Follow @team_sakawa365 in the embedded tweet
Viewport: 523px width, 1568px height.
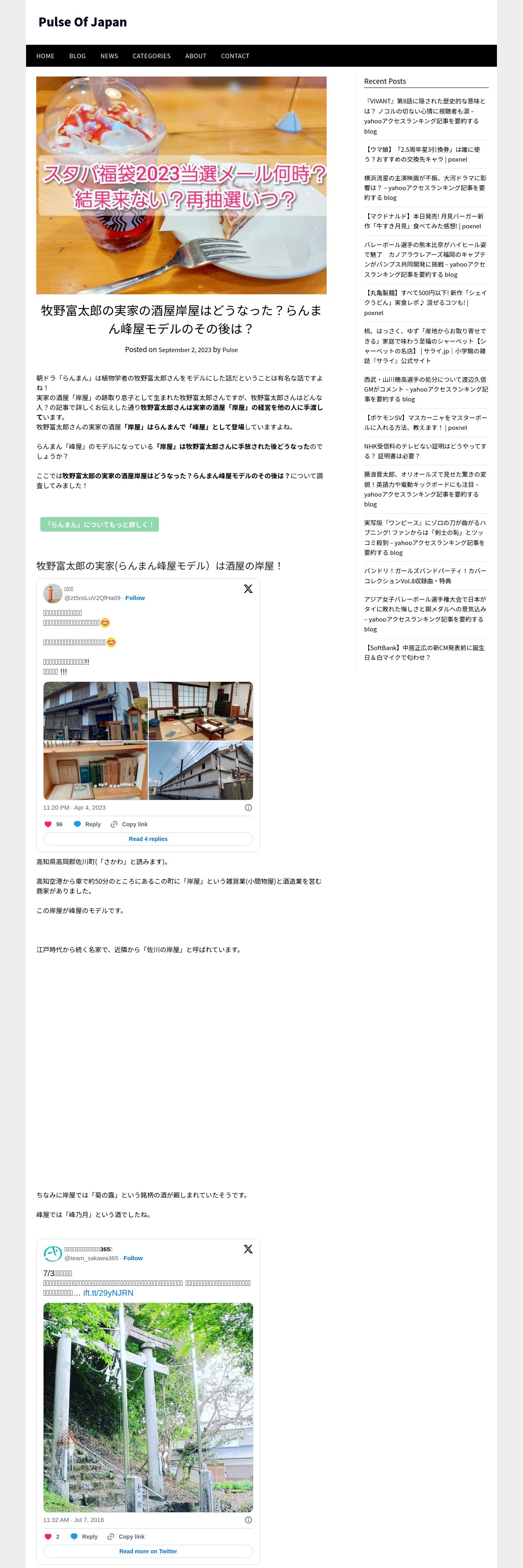pos(133,1257)
